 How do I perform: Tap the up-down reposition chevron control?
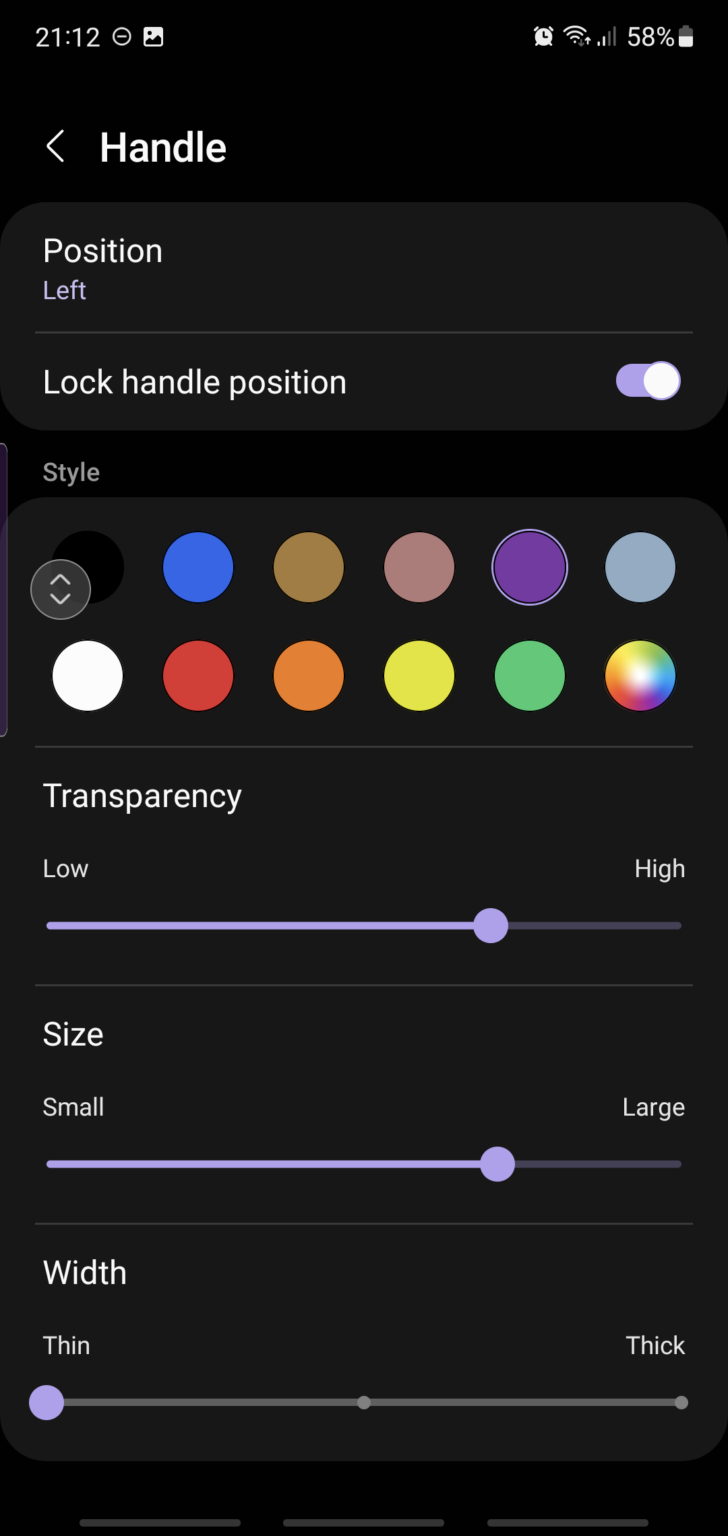(60, 589)
